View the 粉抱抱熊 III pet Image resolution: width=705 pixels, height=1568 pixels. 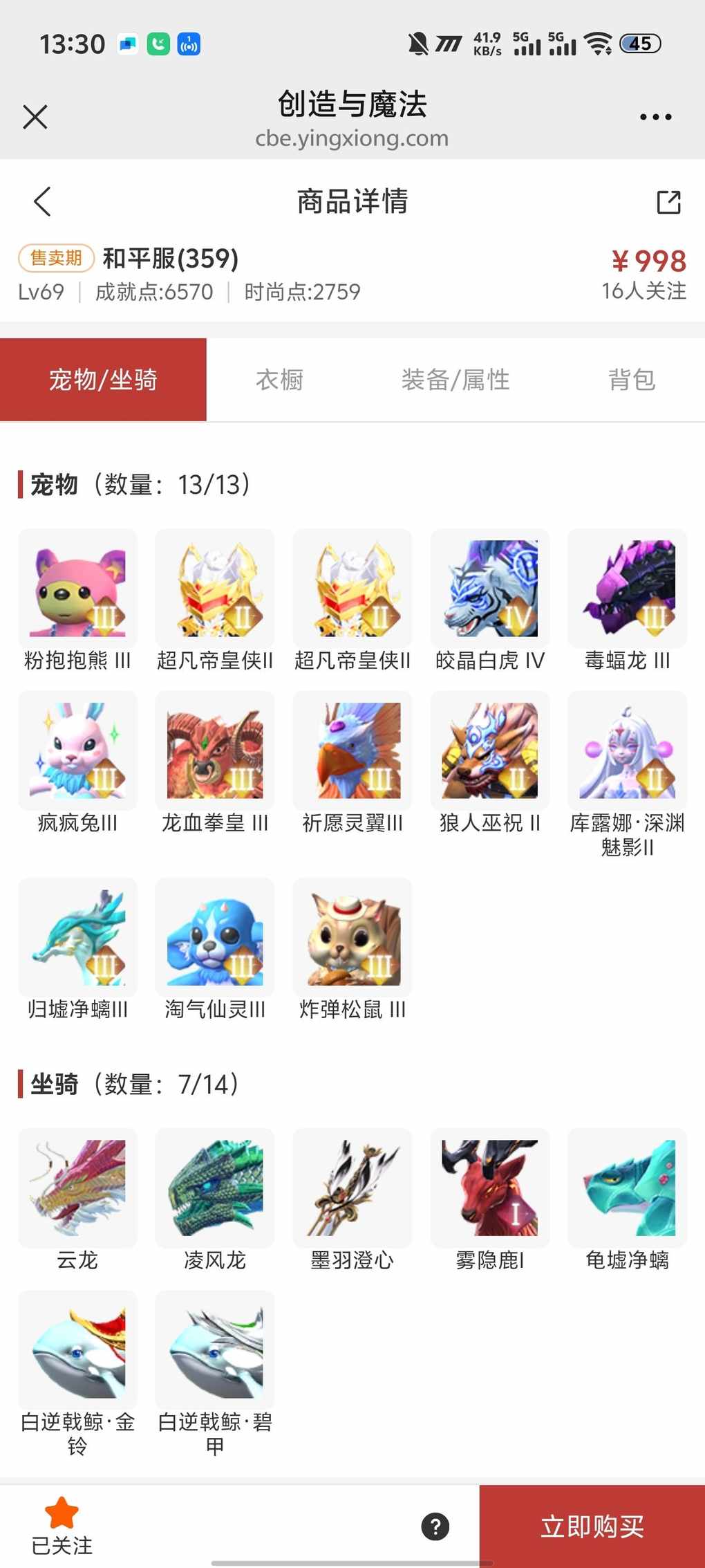coord(77,589)
